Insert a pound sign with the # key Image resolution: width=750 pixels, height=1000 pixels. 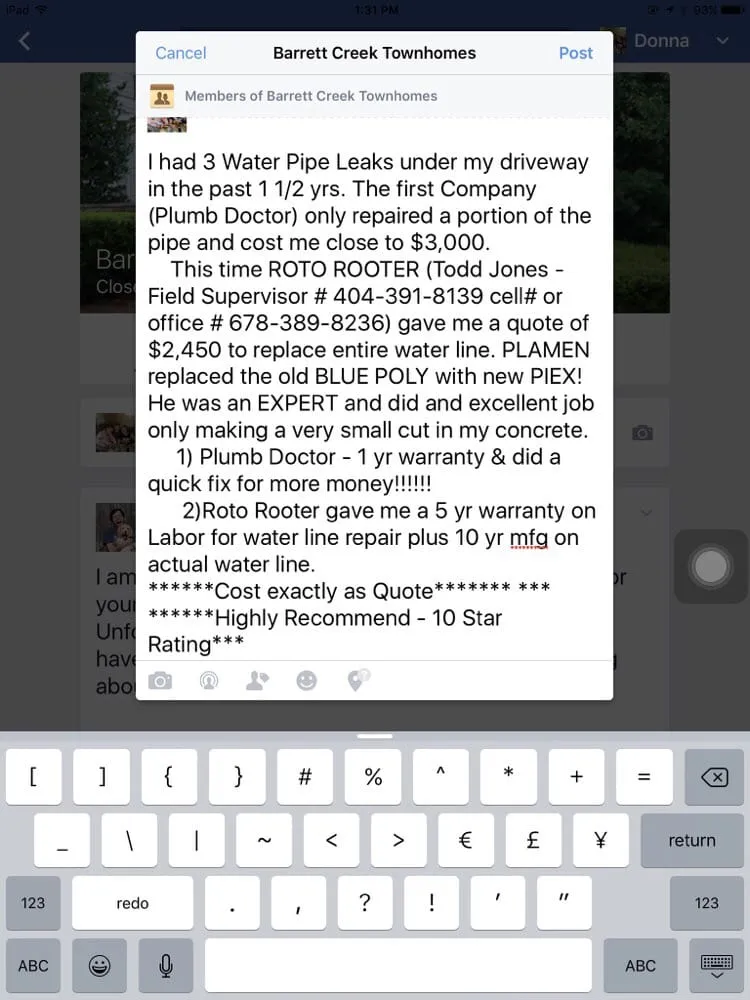click(x=306, y=777)
